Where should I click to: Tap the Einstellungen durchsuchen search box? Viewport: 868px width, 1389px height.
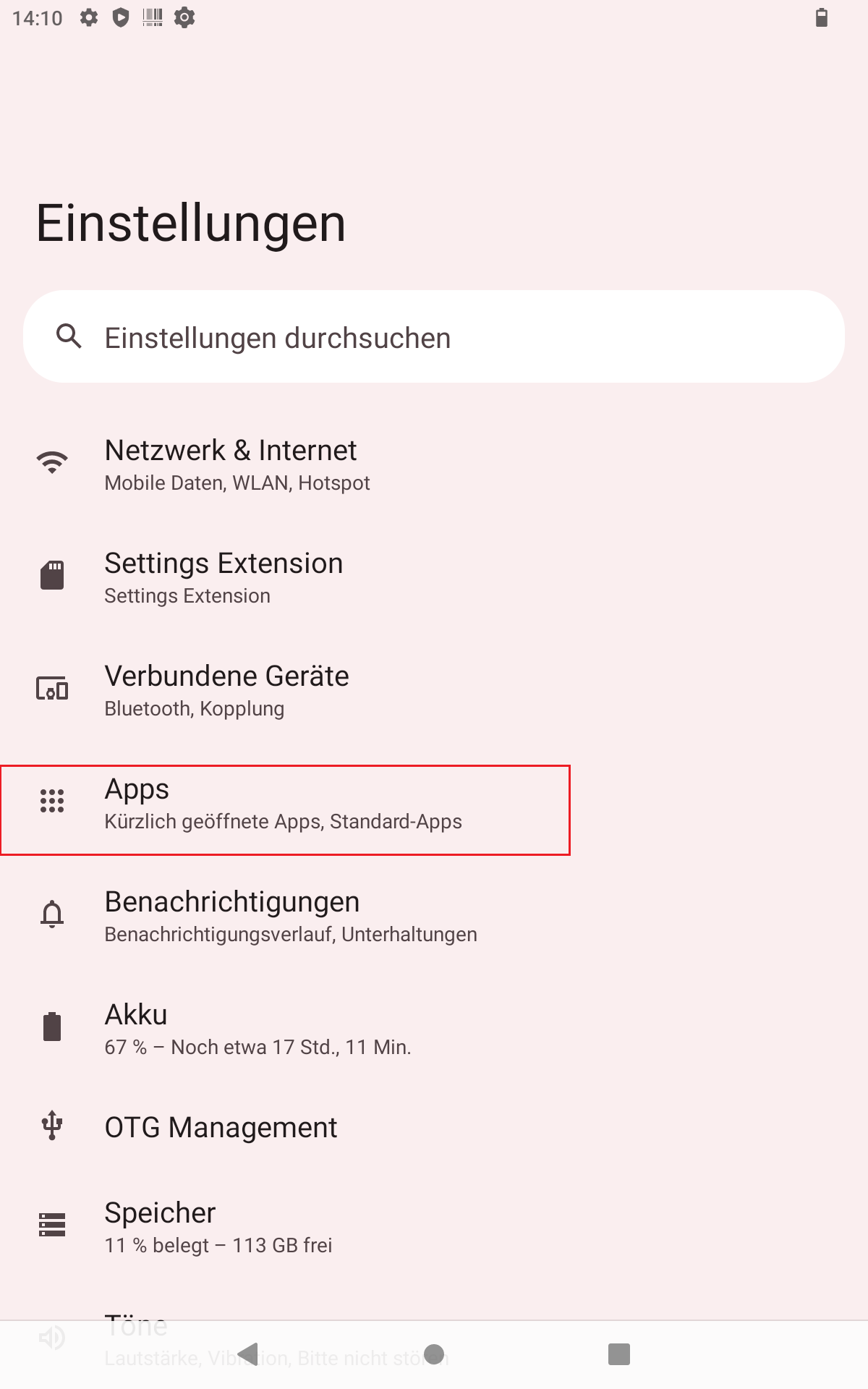pyautogui.click(x=434, y=337)
